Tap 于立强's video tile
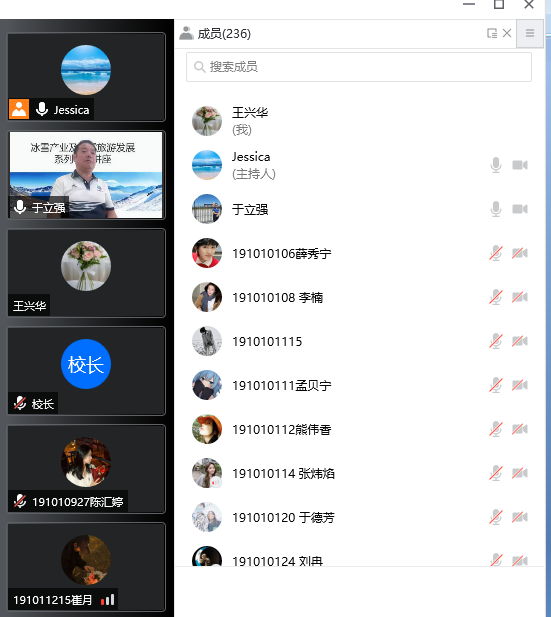 (86, 175)
